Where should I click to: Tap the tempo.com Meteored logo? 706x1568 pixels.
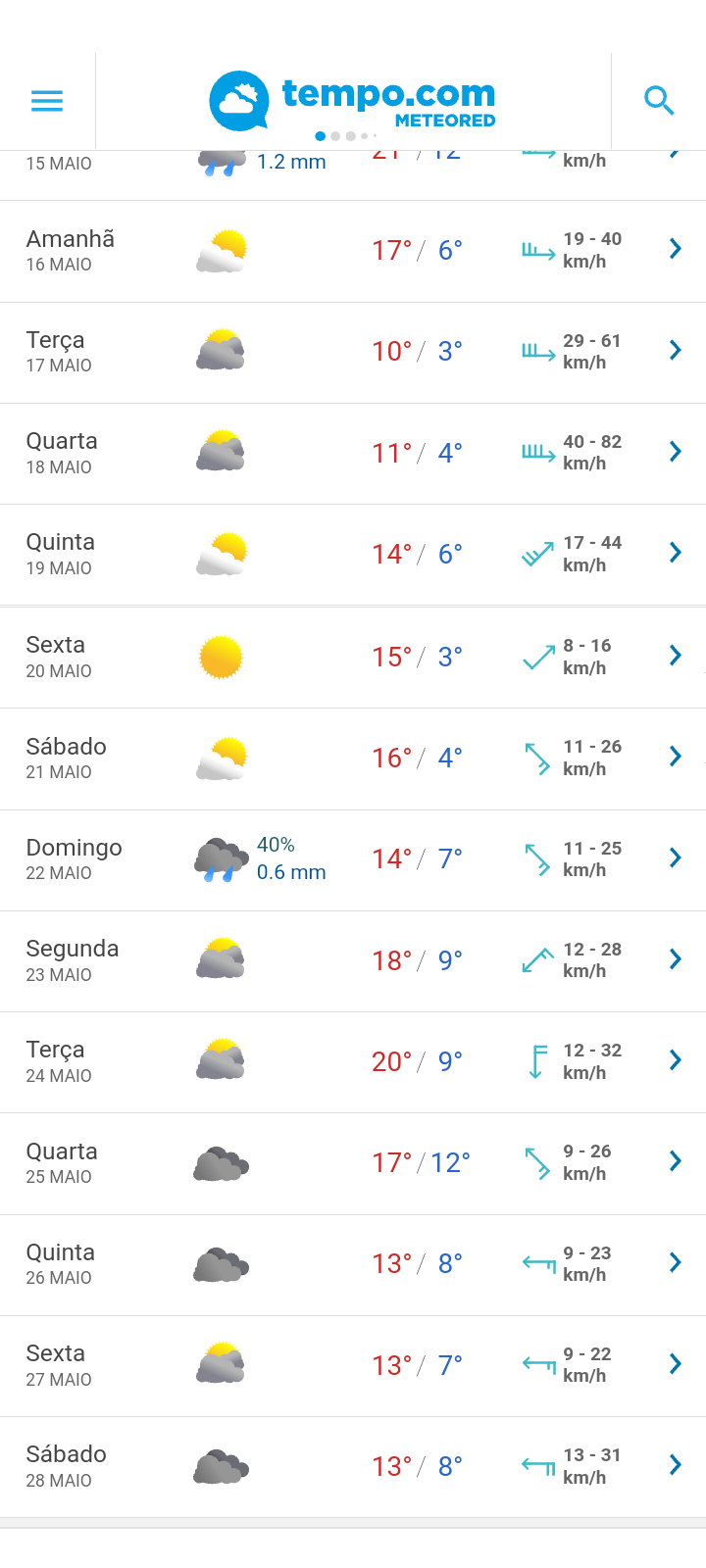coord(353,101)
